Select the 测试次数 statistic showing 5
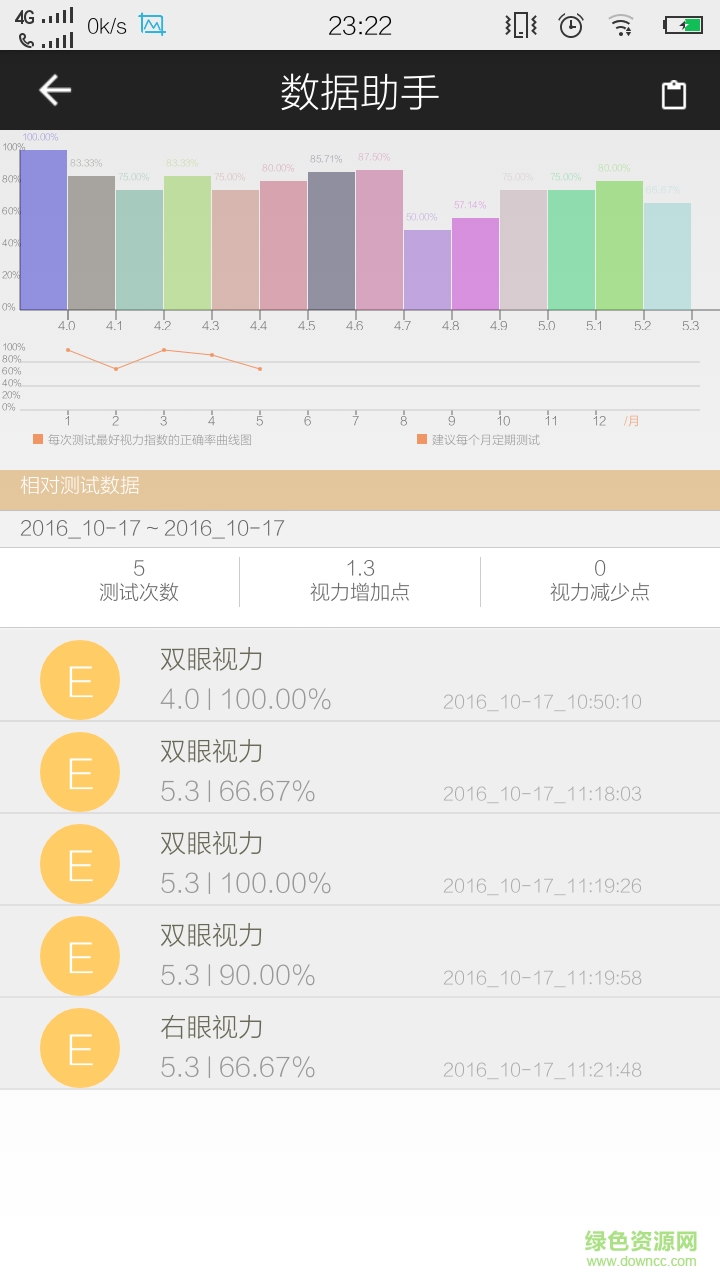The width and height of the screenshot is (720, 1280). click(138, 578)
